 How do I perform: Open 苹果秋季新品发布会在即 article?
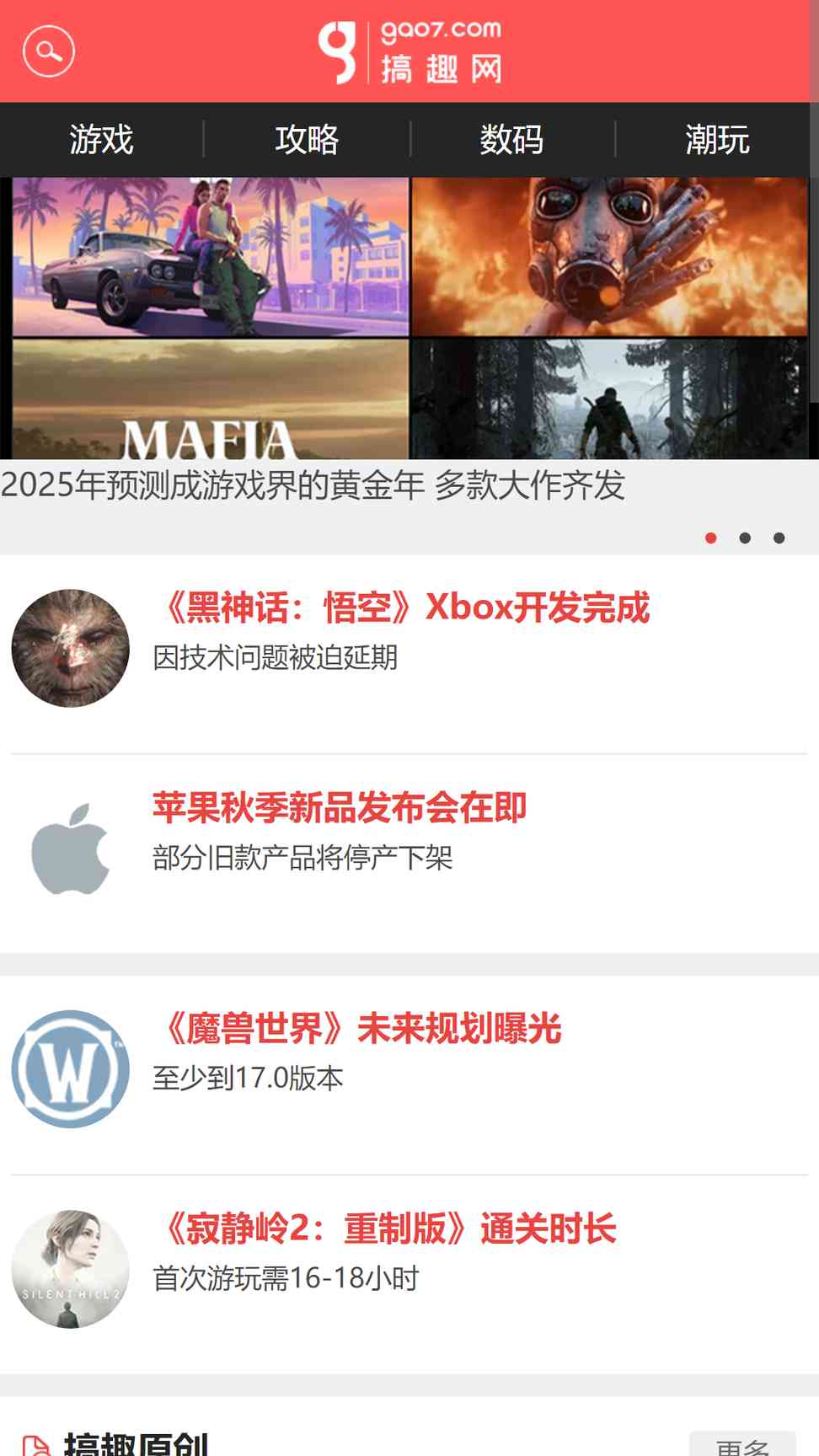point(340,808)
